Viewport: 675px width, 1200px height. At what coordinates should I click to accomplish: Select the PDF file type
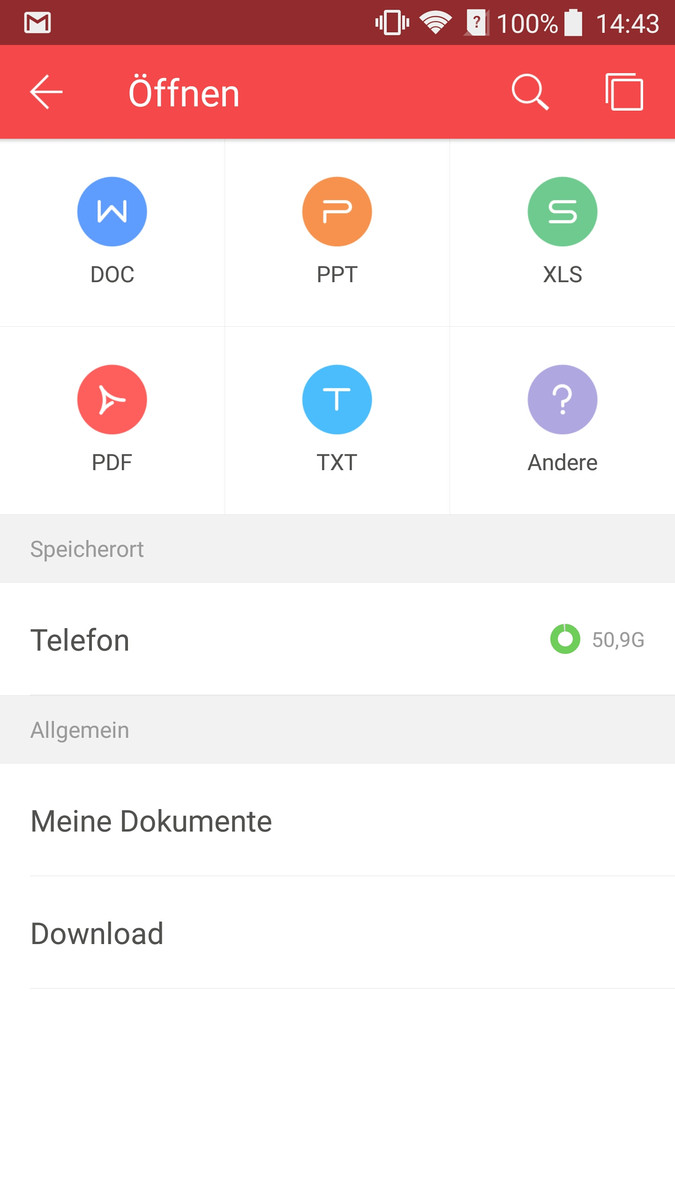(112, 419)
